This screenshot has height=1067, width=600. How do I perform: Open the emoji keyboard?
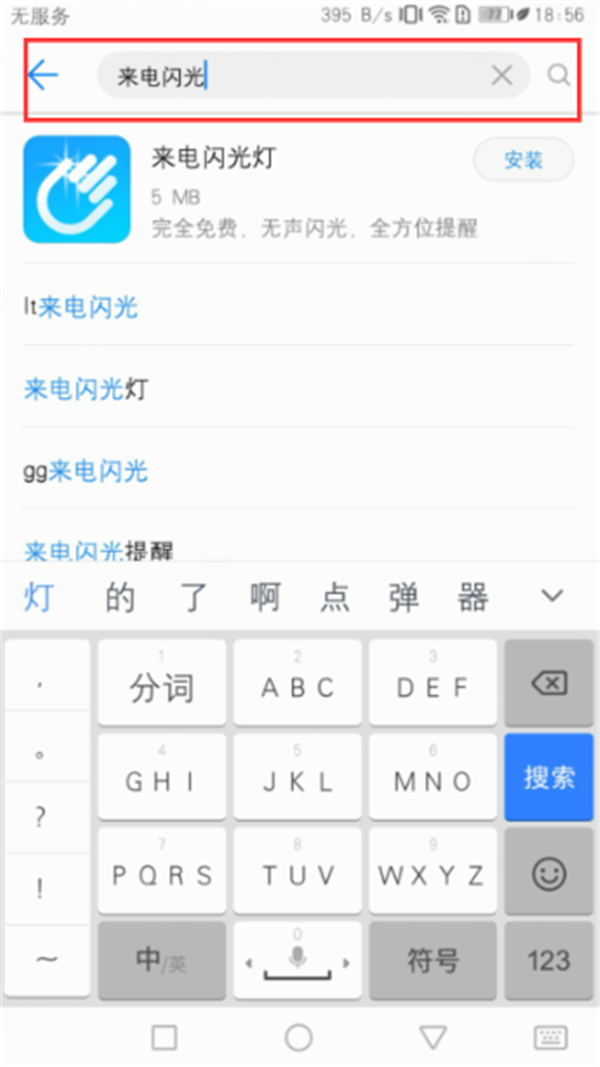point(549,873)
